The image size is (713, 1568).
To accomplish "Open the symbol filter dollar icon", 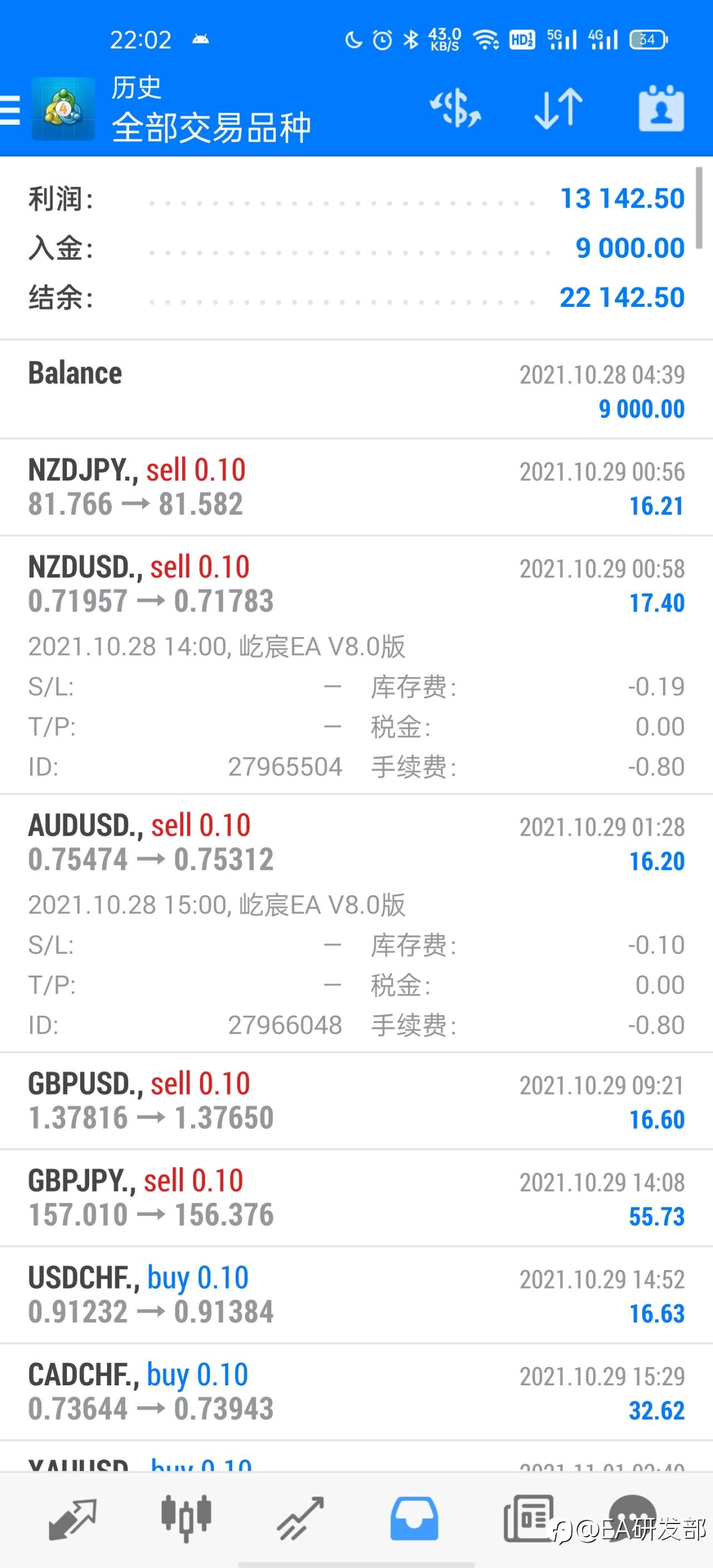I will (x=456, y=110).
